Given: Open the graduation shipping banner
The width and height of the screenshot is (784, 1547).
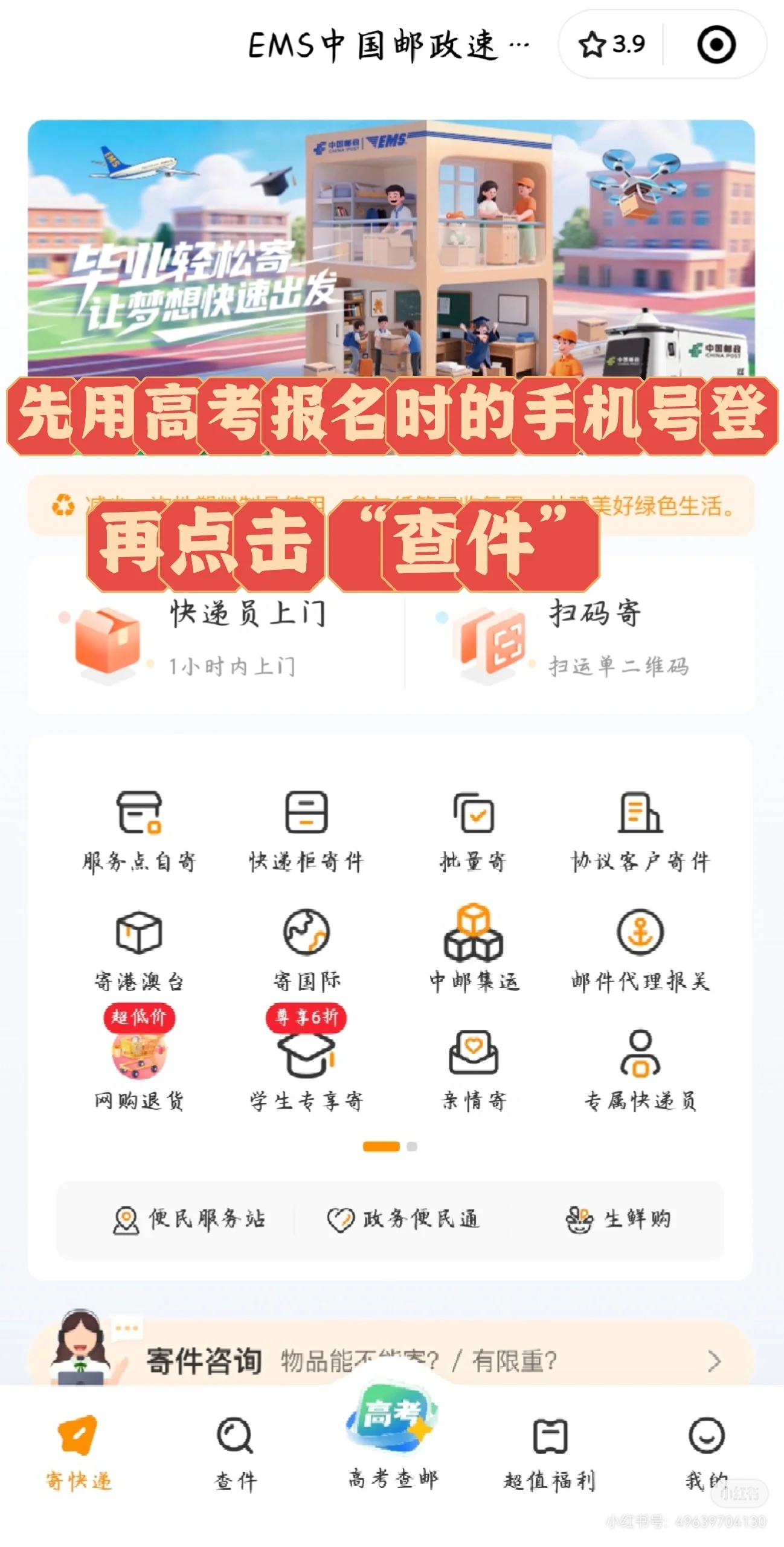Looking at the screenshot, I should point(391,248).
